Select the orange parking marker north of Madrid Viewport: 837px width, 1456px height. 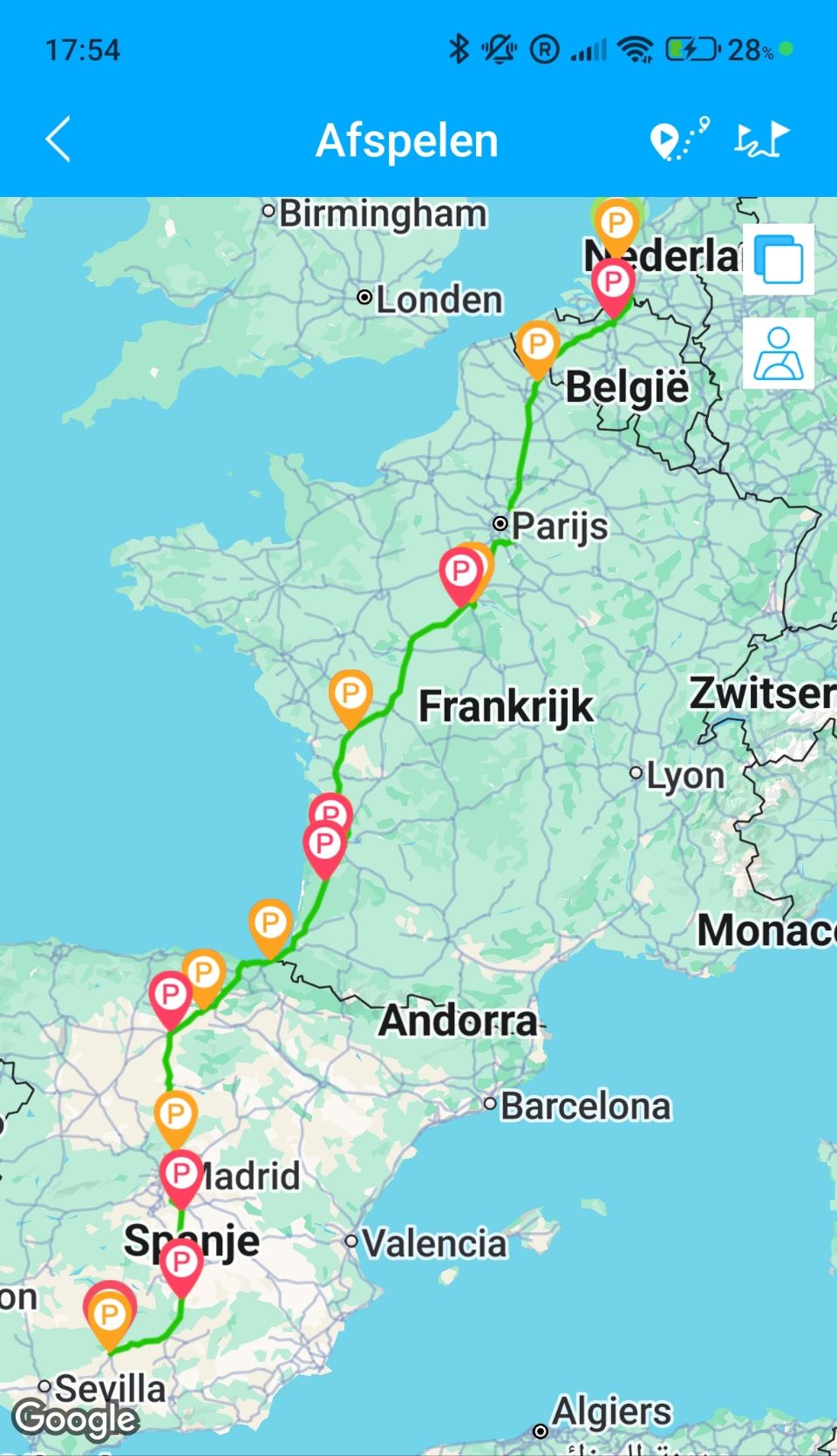pos(175,1115)
